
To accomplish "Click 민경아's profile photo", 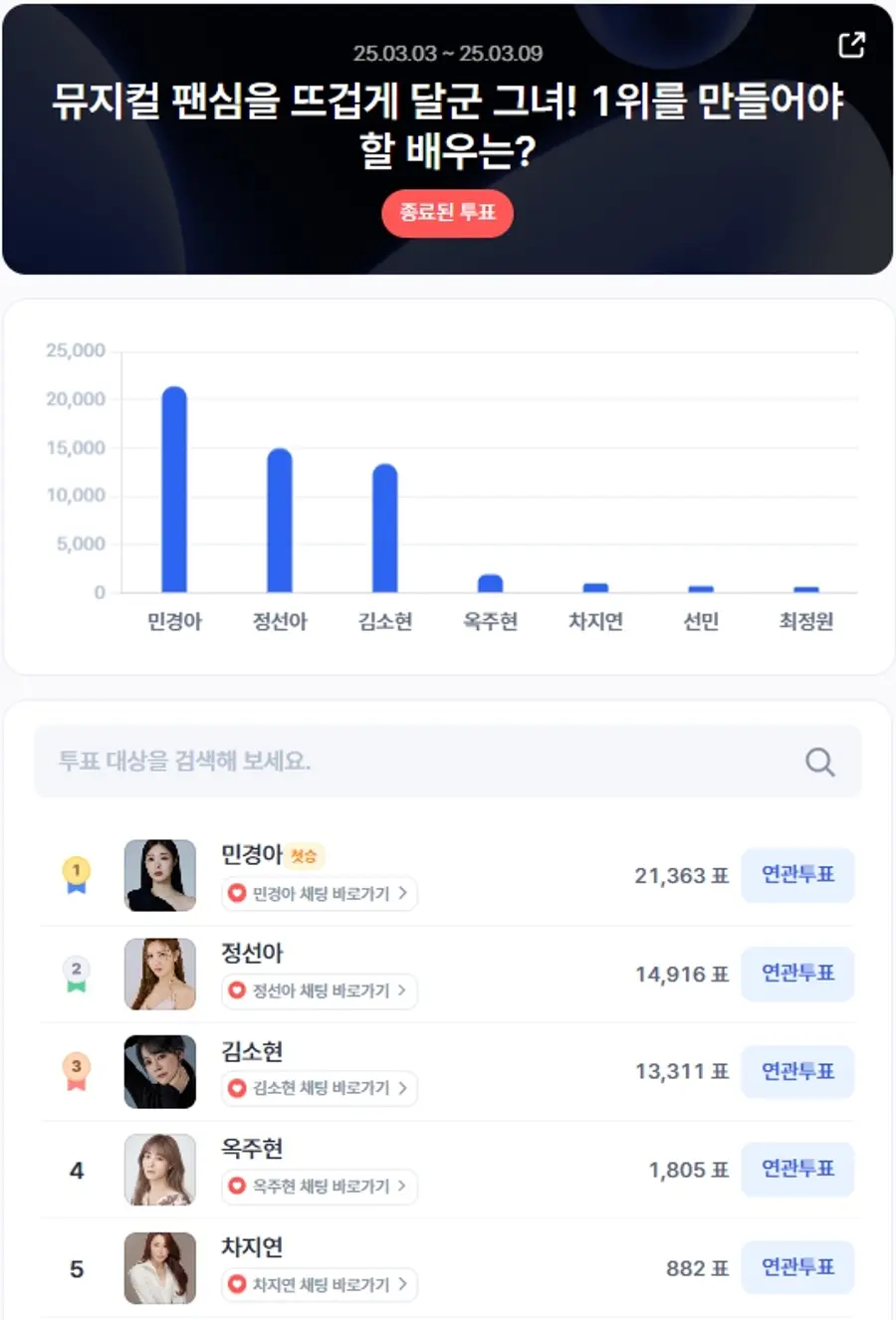I will 160,876.
